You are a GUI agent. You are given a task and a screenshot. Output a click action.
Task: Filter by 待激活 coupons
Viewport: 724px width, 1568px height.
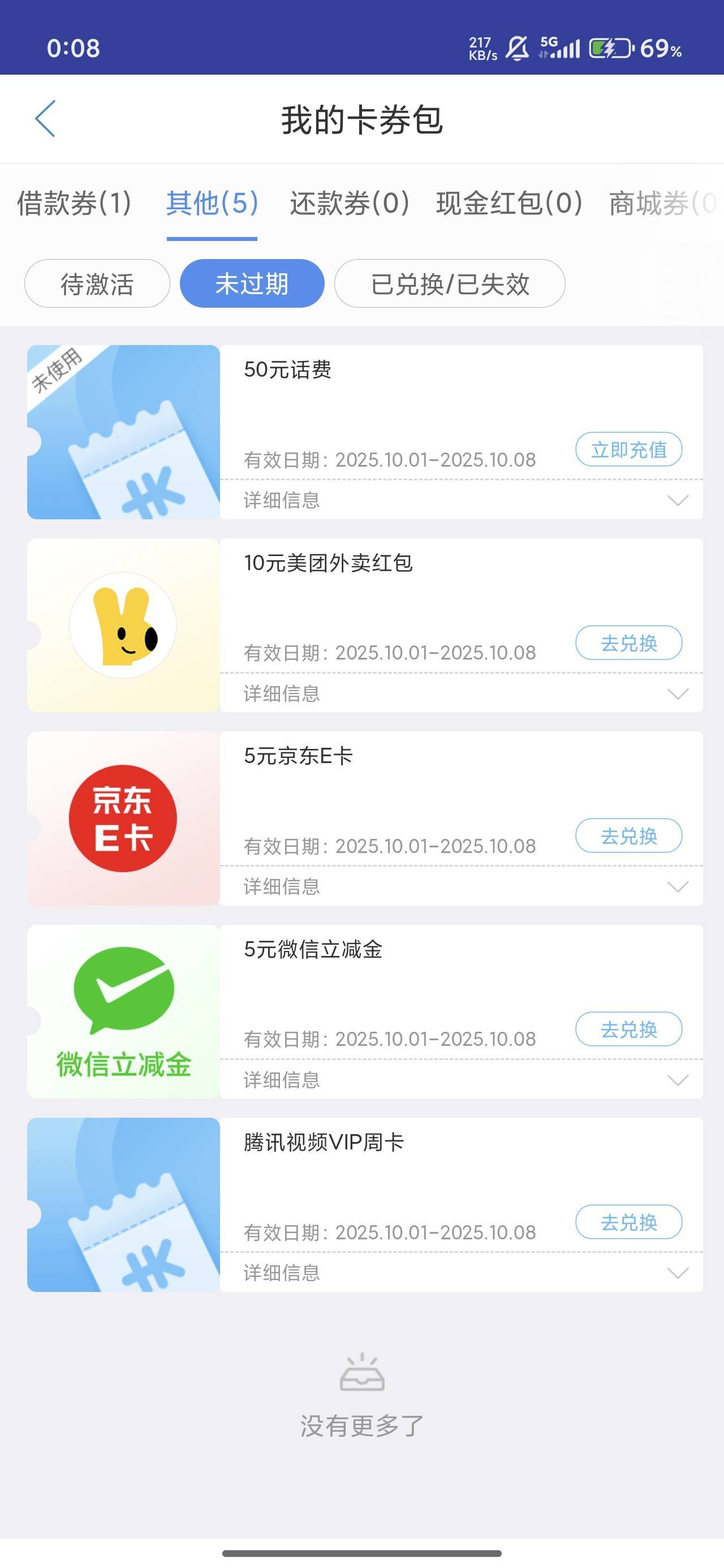coord(97,283)
